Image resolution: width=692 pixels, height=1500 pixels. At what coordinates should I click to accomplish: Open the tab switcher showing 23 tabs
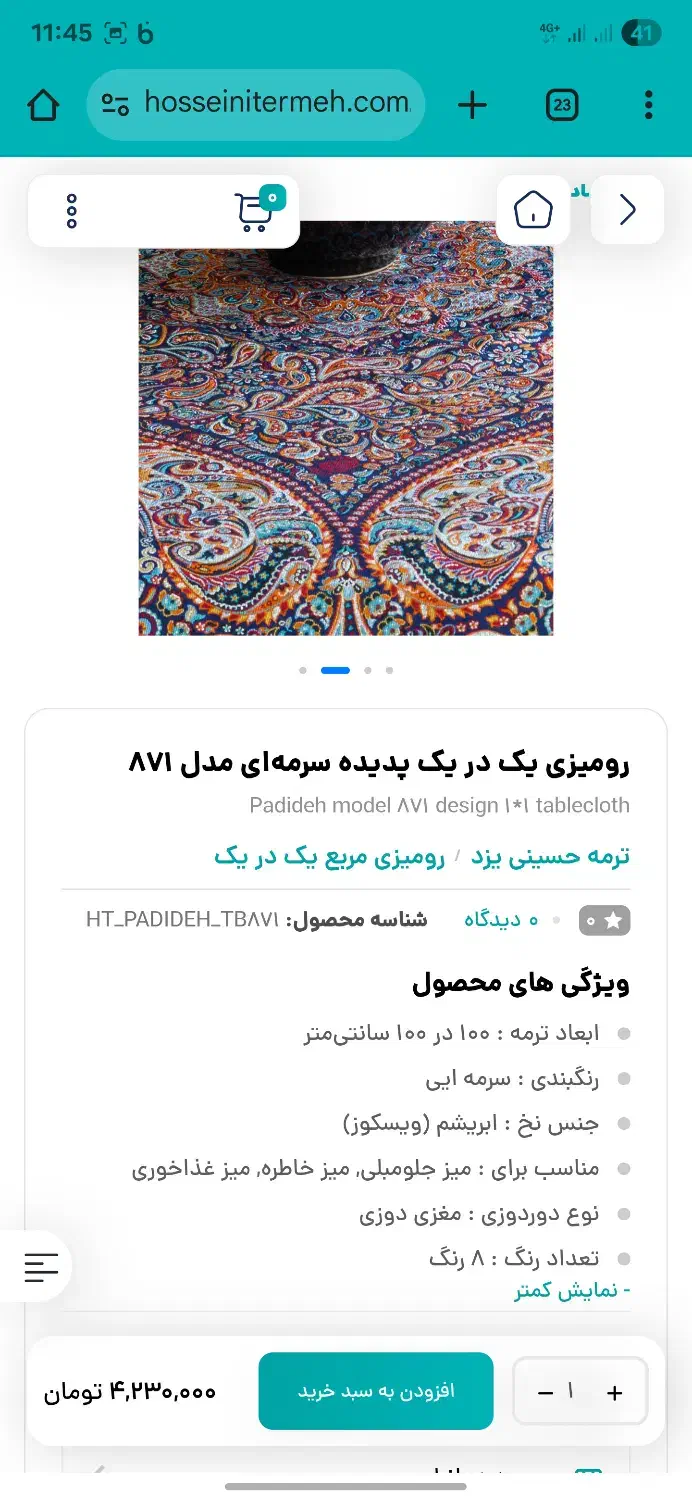pos(562,105)
